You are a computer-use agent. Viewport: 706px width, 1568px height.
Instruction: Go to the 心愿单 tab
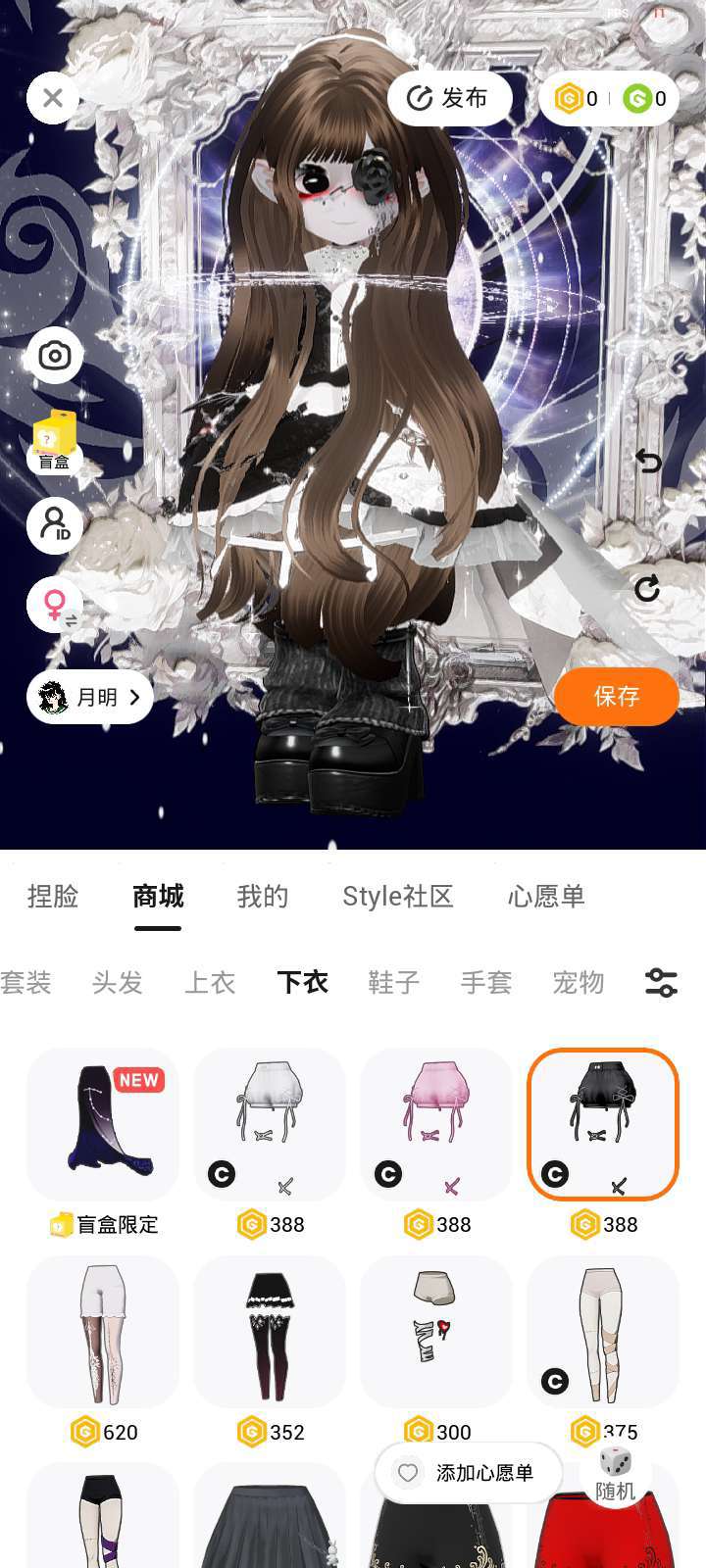pyautogui.click(x=546, y=896)
